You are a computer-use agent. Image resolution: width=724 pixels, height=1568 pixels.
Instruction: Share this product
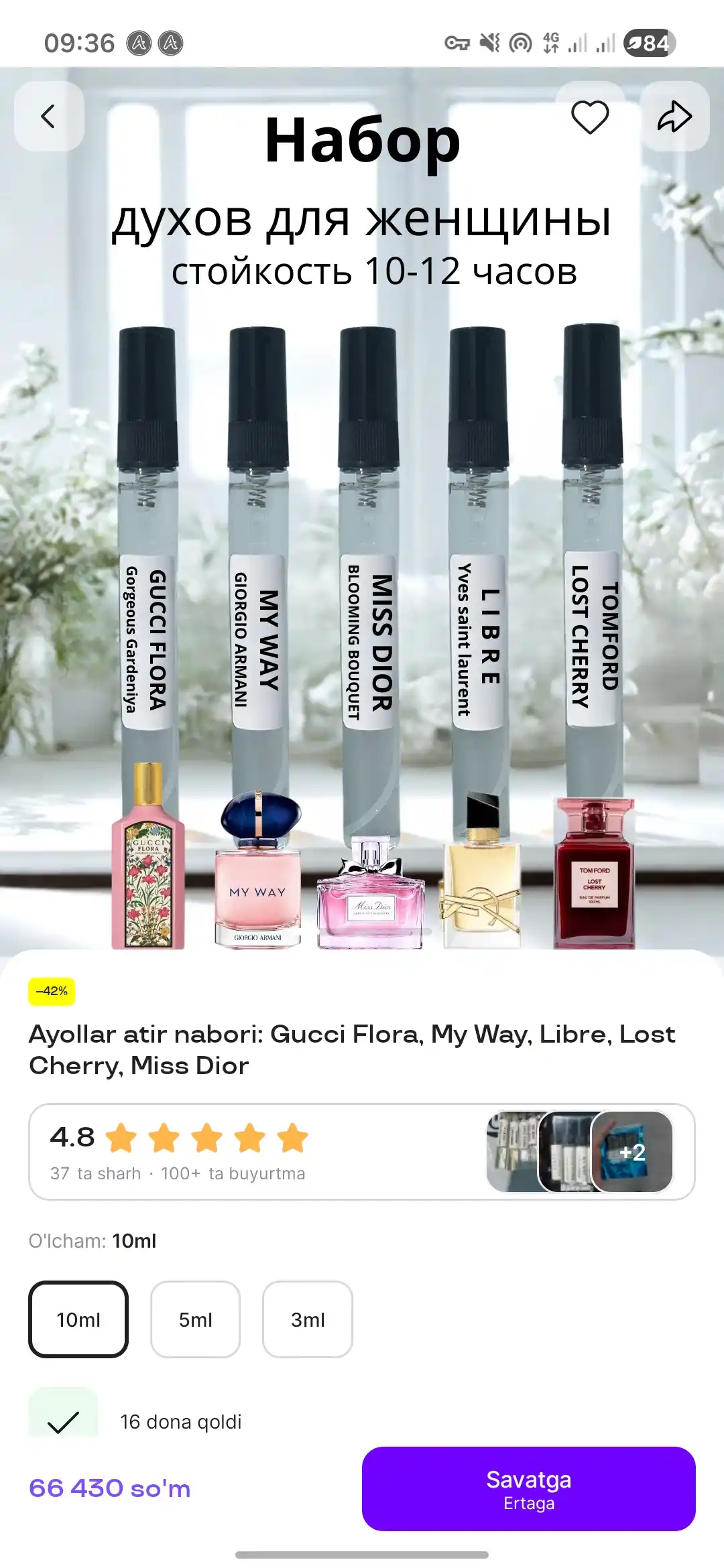coord(674,117)
